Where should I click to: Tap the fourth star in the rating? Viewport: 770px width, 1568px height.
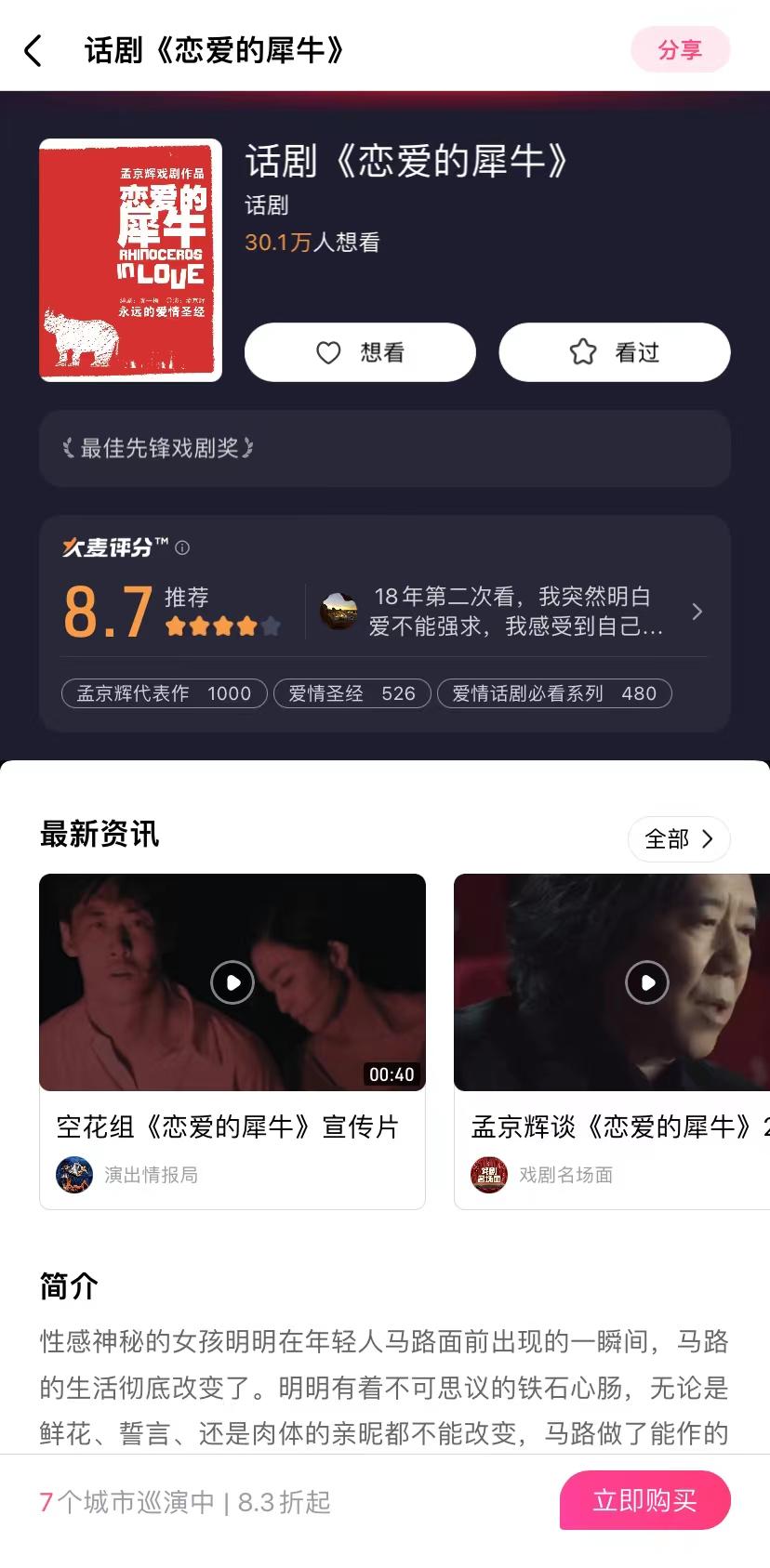coord(246,626)
